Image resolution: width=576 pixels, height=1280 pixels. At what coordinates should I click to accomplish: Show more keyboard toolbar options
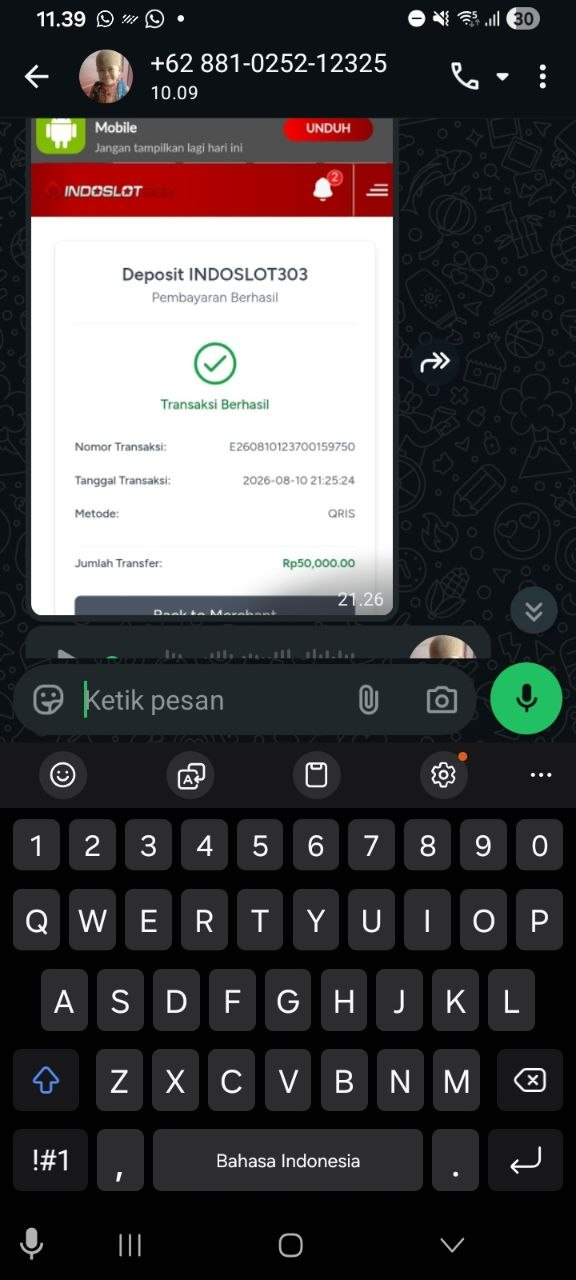[x=541, y=775]
